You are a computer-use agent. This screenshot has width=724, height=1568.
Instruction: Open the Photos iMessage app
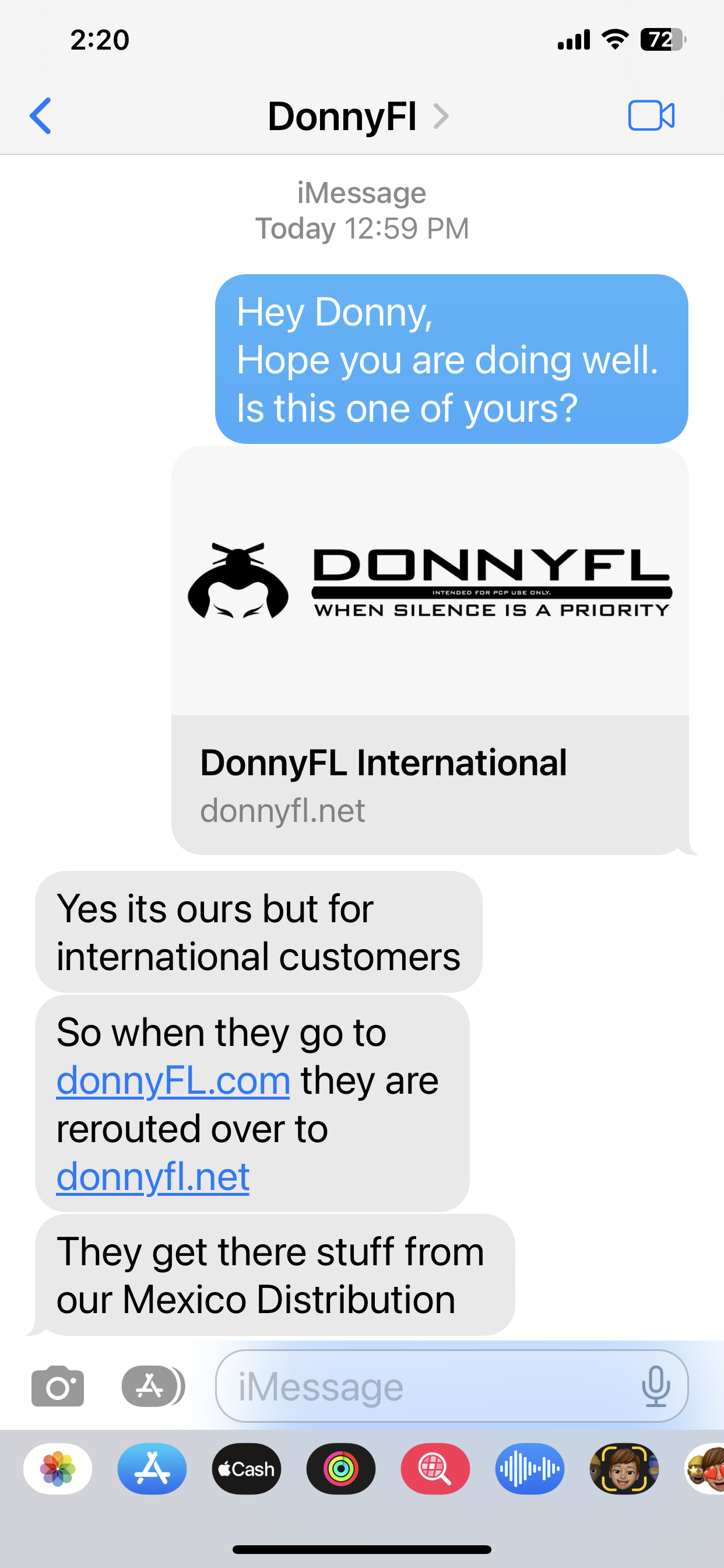click(x=58, y=1469)
